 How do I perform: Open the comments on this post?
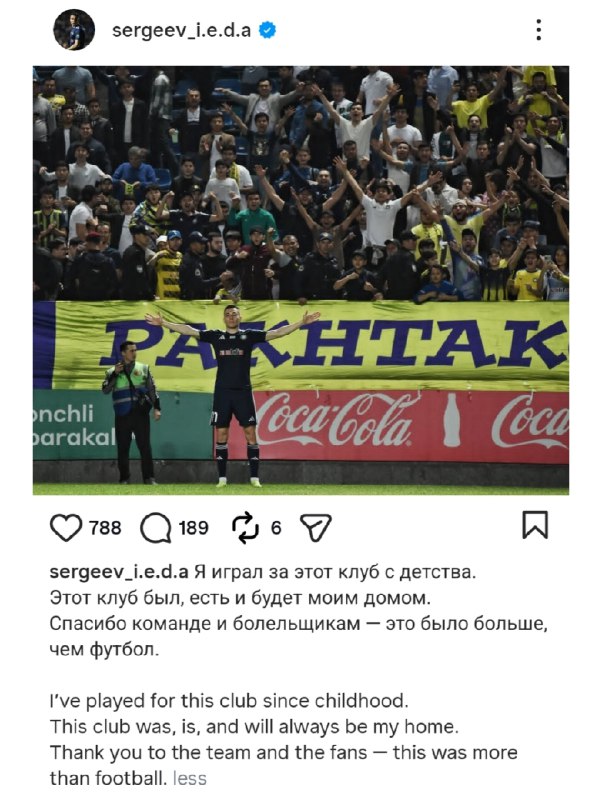[x=157, y=527]
